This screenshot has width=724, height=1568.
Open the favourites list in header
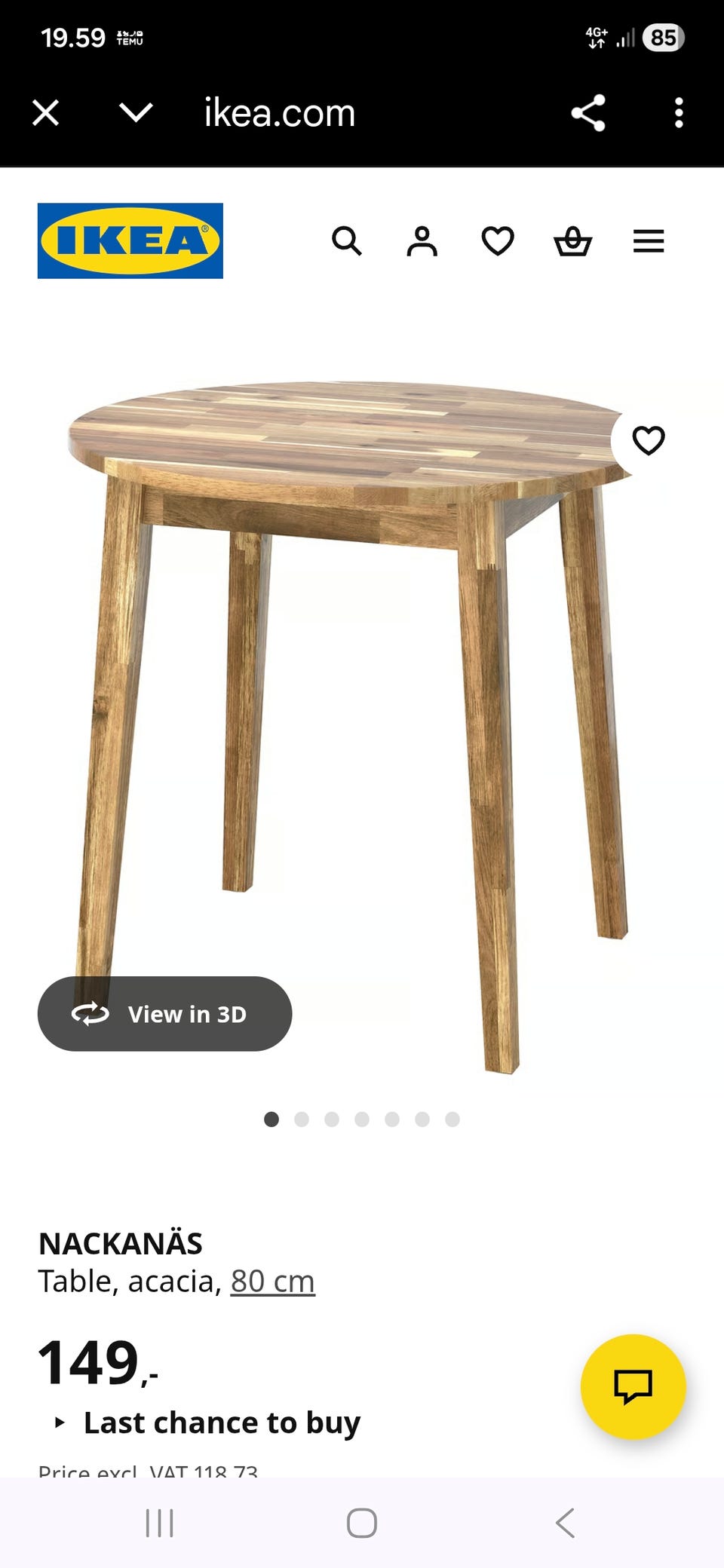tap(498, 241)
